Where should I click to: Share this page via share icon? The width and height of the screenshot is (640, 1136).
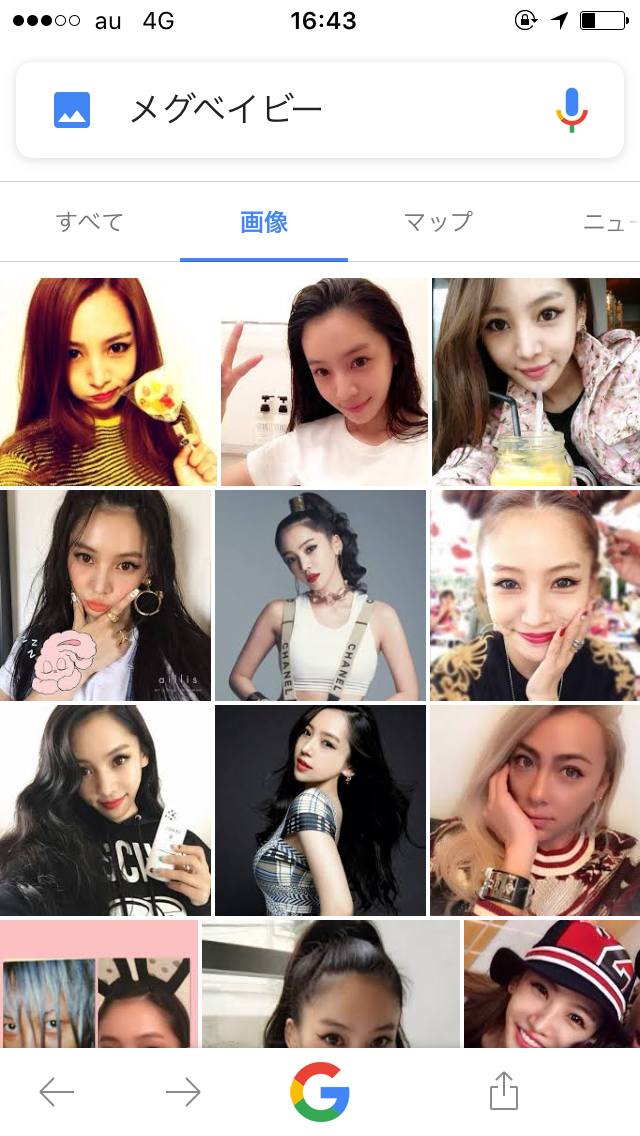coord(504,1092)
